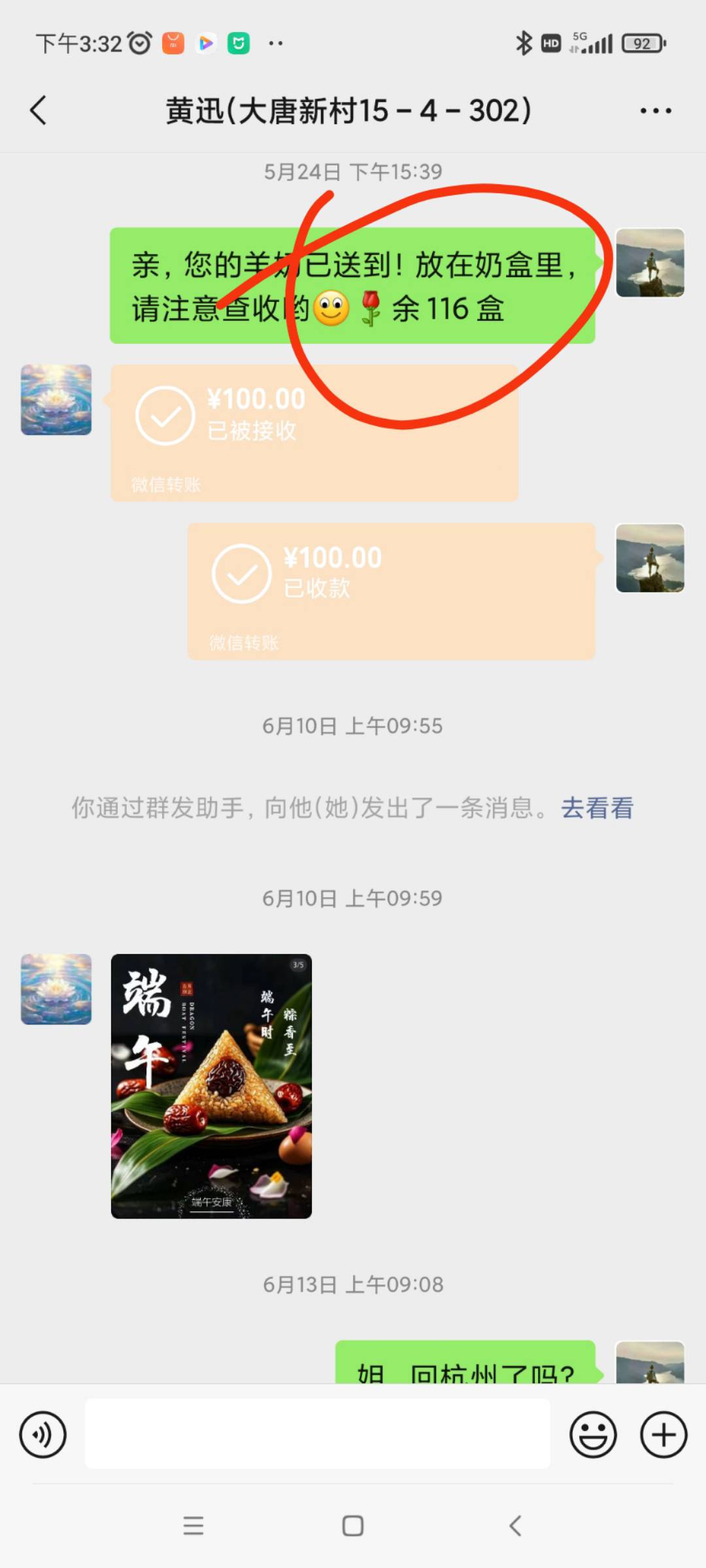Go back to the chat list
The width and height of the screenshot is (706, 1568).
click(x=39, y=110)
